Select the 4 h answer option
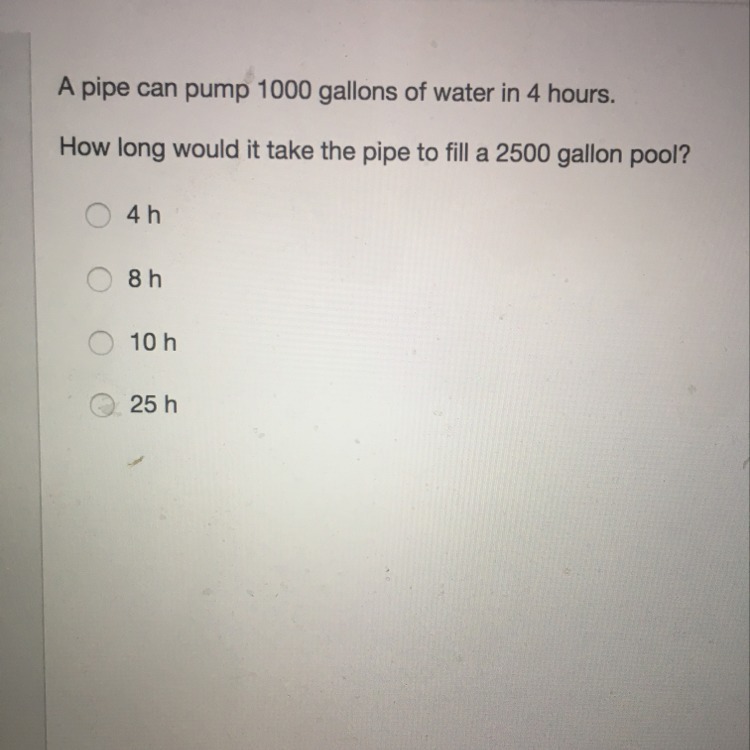 point(97,215)
